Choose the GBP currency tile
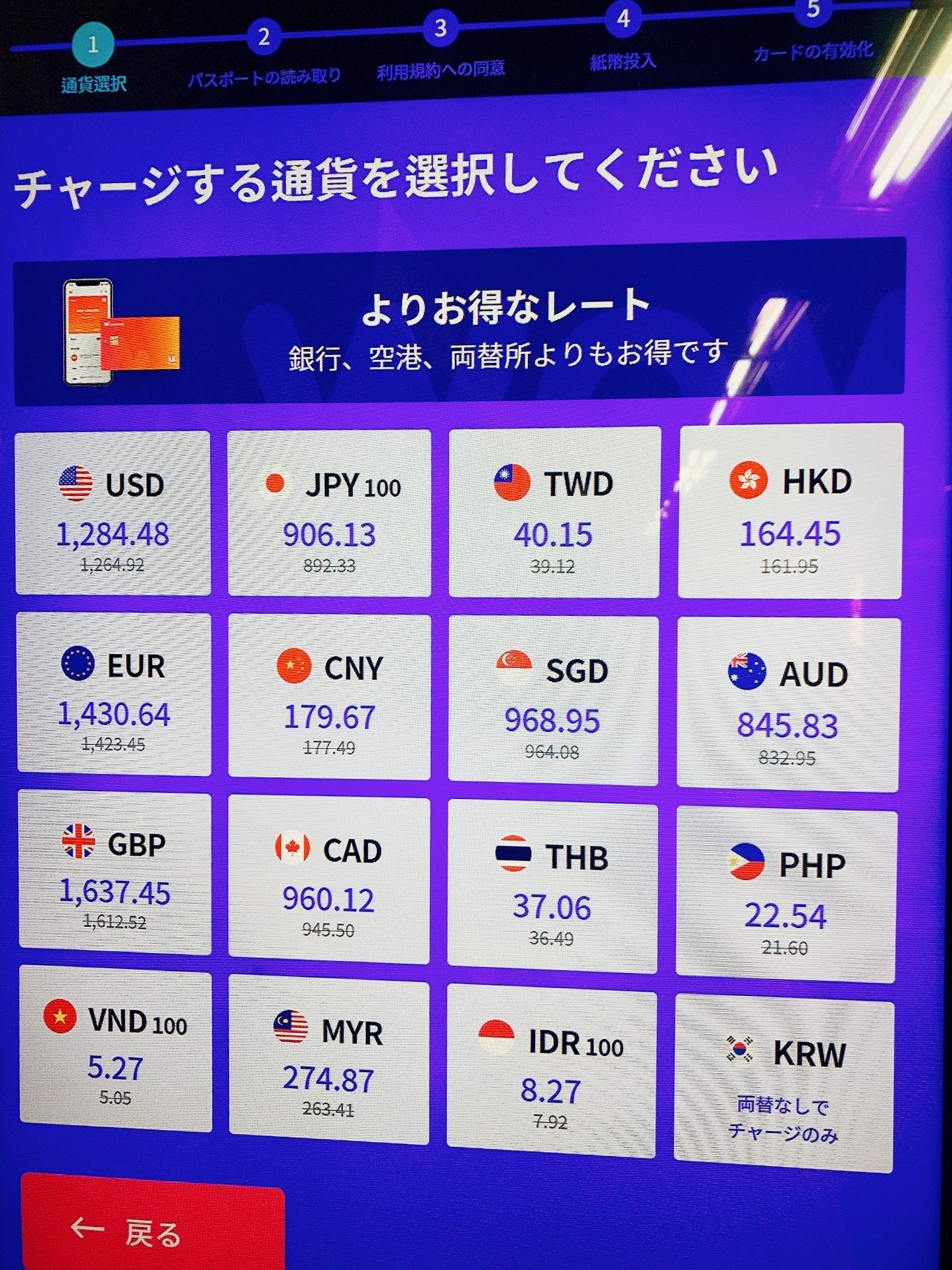 click(115, 873)
